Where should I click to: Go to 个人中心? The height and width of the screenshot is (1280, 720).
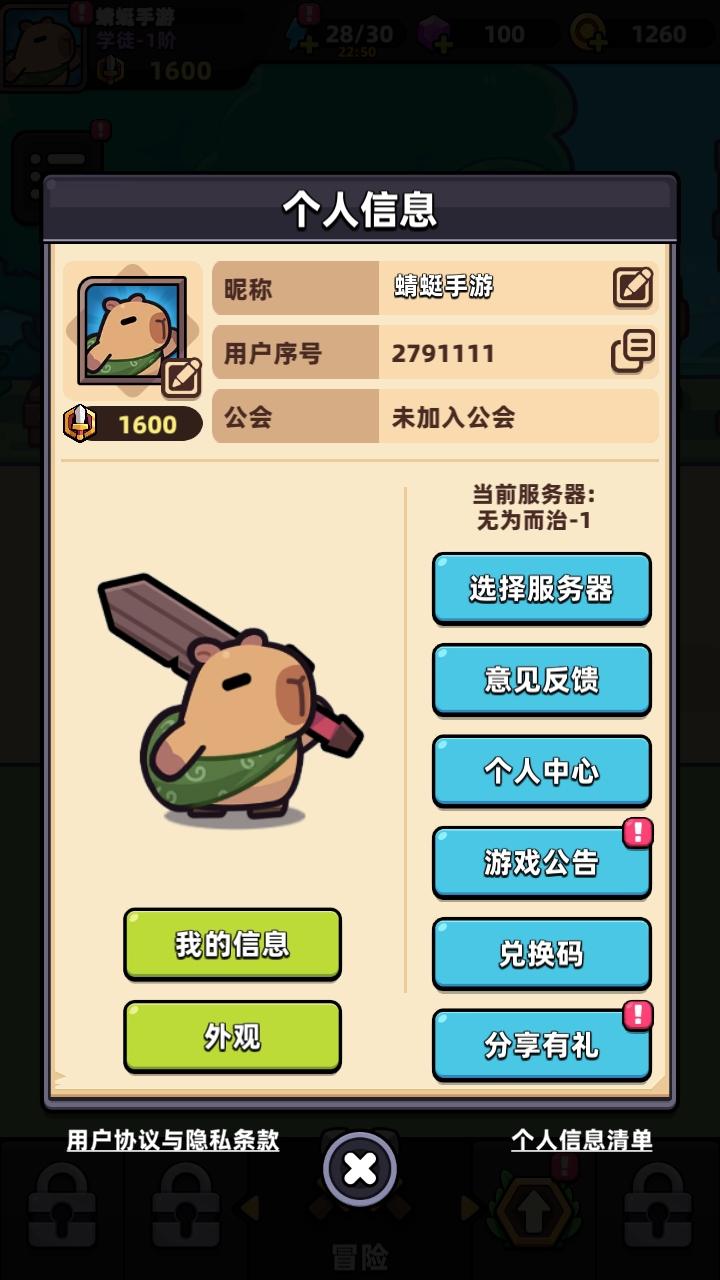pyautogui.click(x=541, y=771)
